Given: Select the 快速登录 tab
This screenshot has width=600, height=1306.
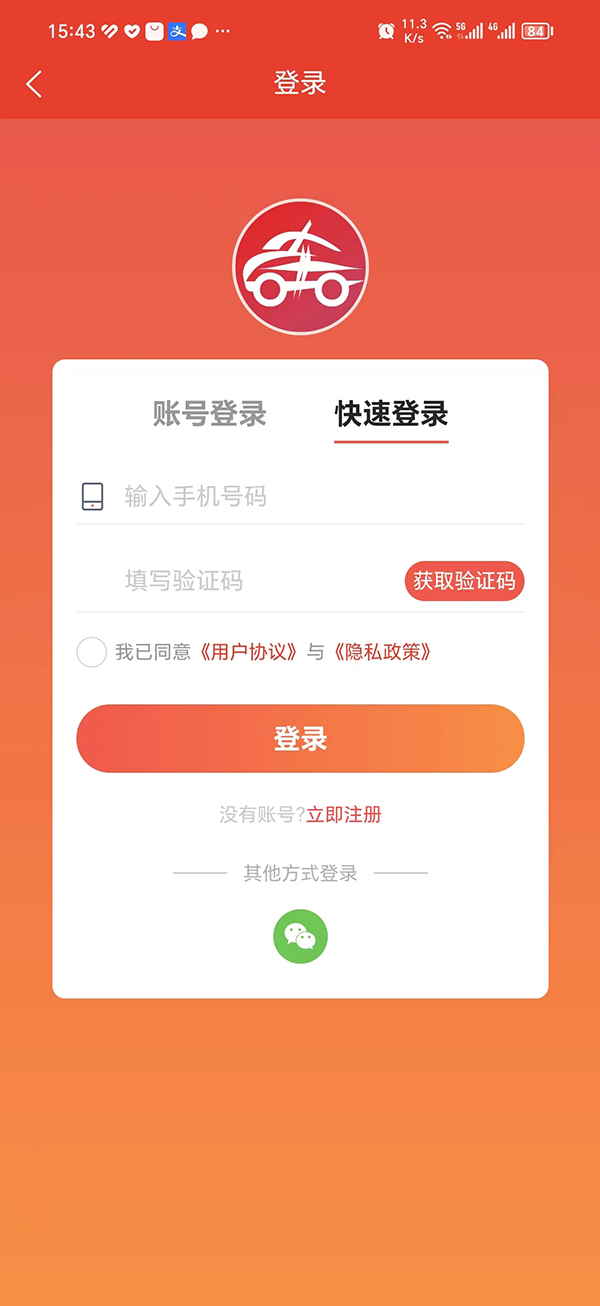Looking at the screenshot, I should pos(391,413).
